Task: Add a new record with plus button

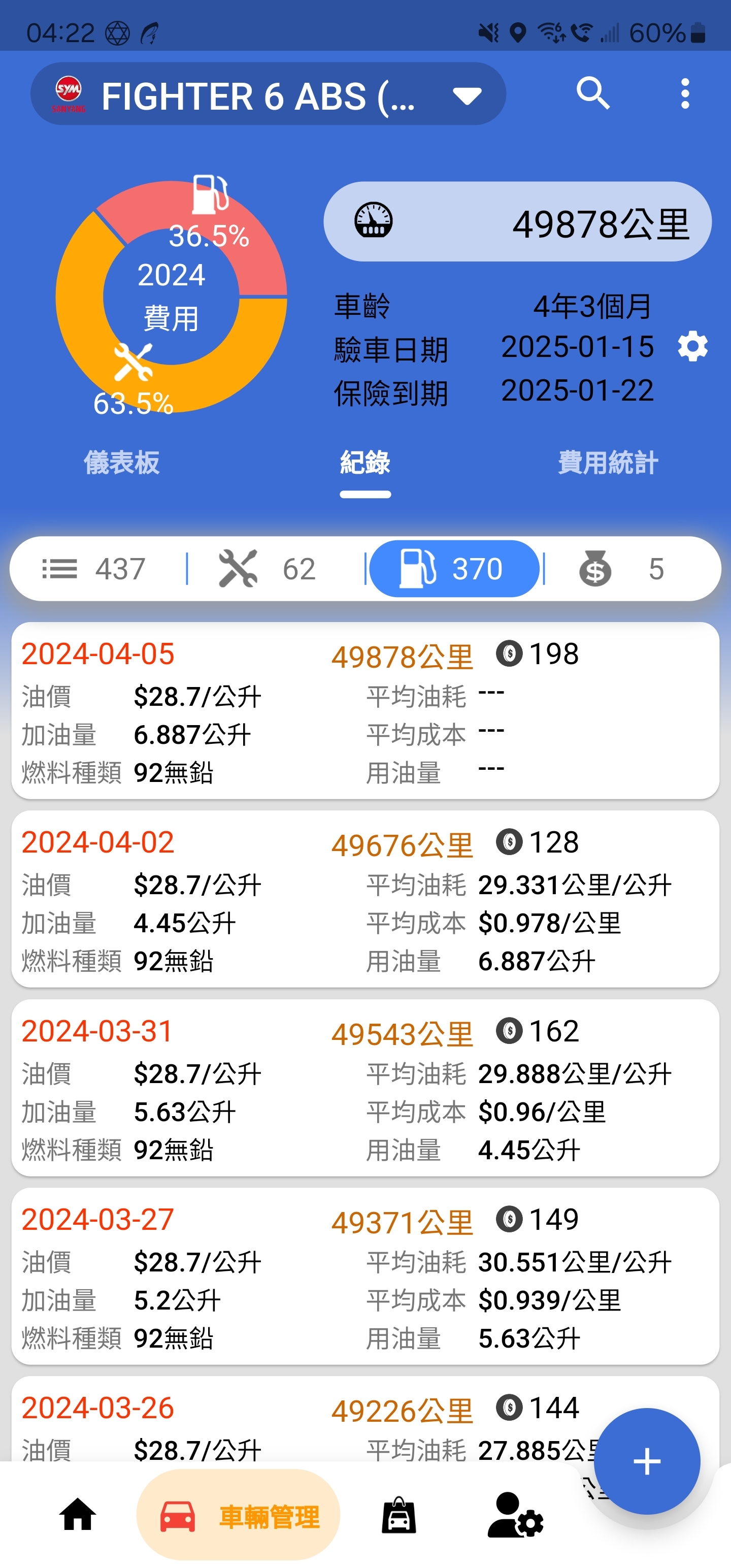Action: tap(646, 1461)
